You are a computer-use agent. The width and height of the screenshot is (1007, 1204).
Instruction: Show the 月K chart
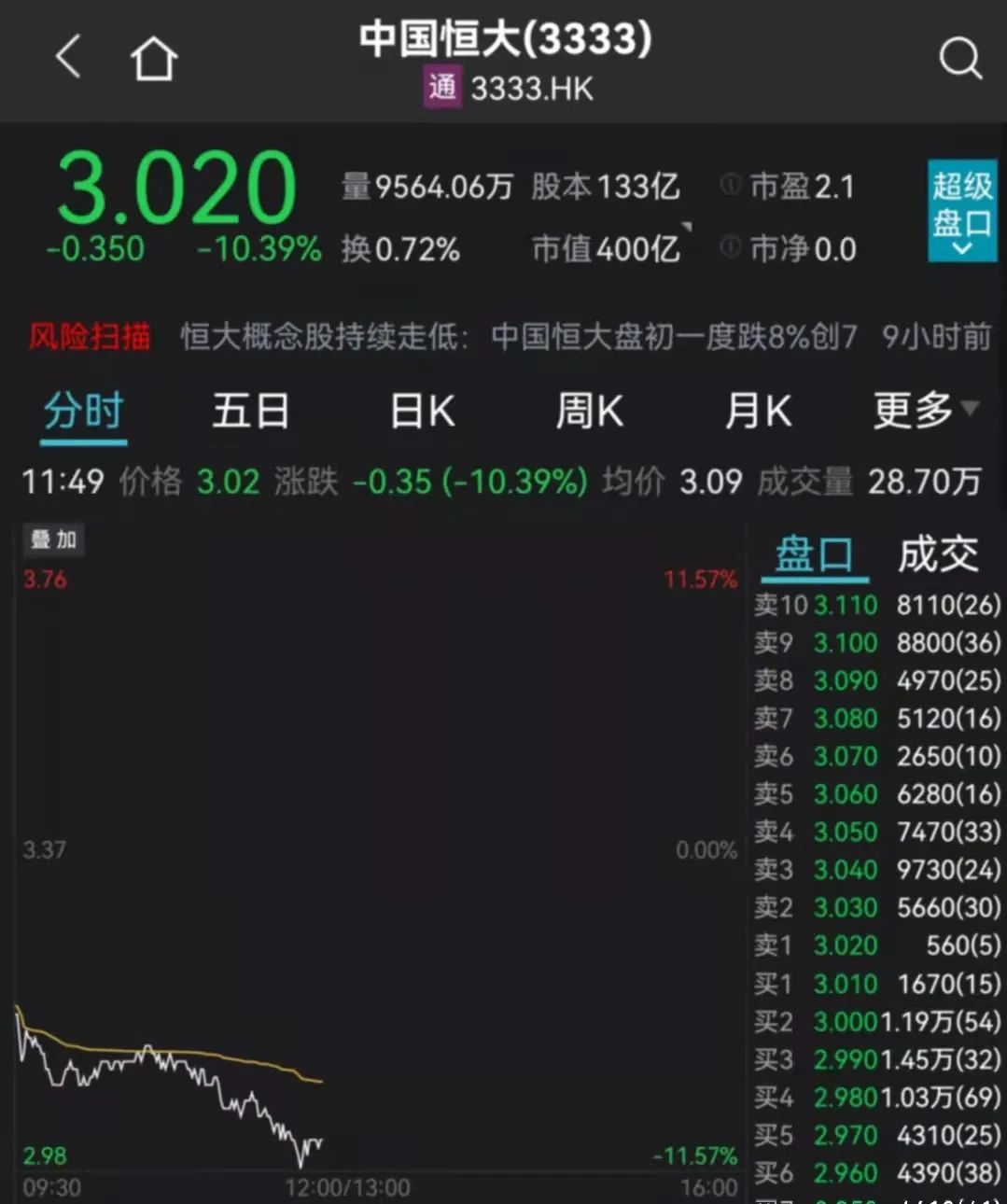(x=758, y=412)
